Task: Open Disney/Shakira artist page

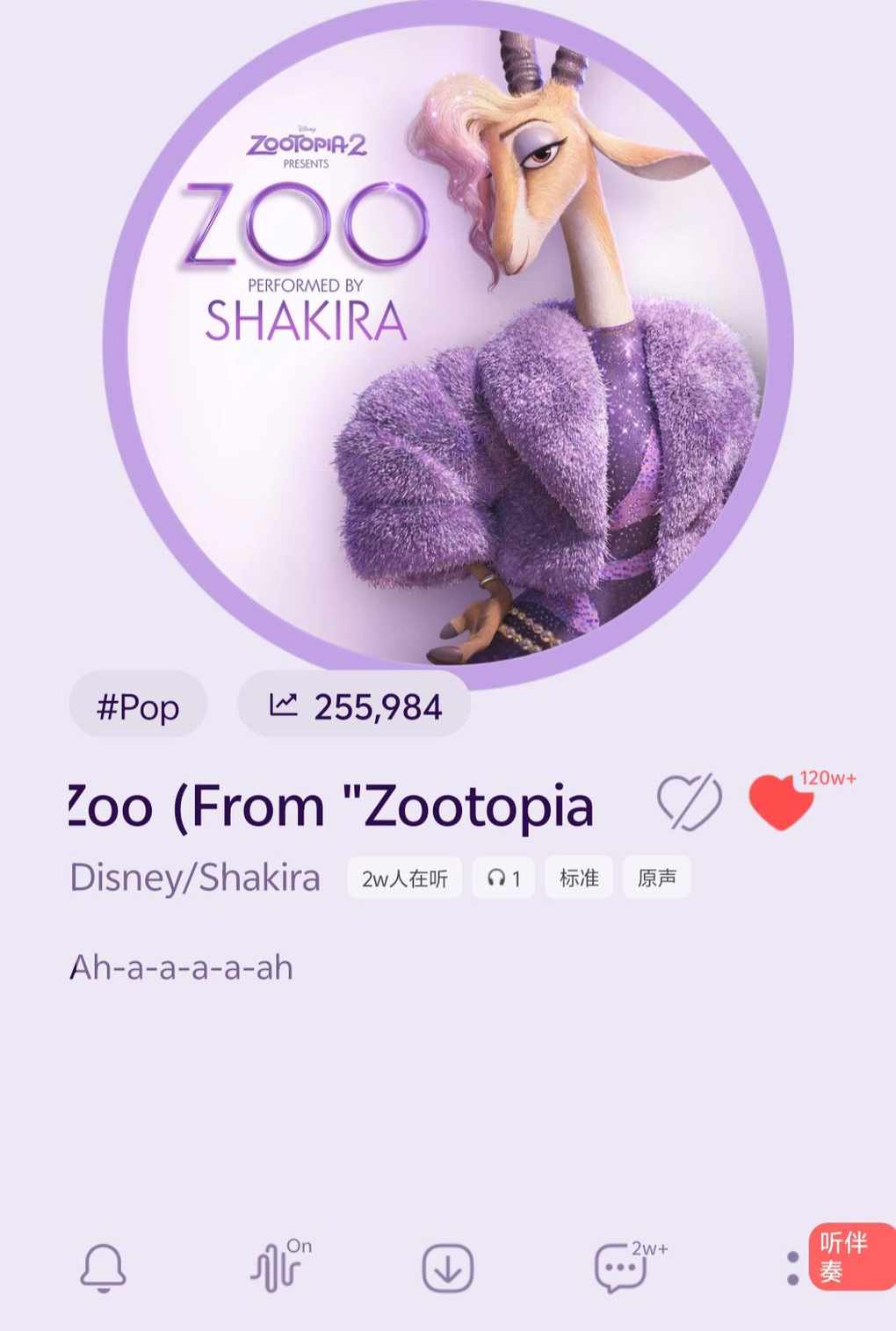Action: [x=195, y=878]
